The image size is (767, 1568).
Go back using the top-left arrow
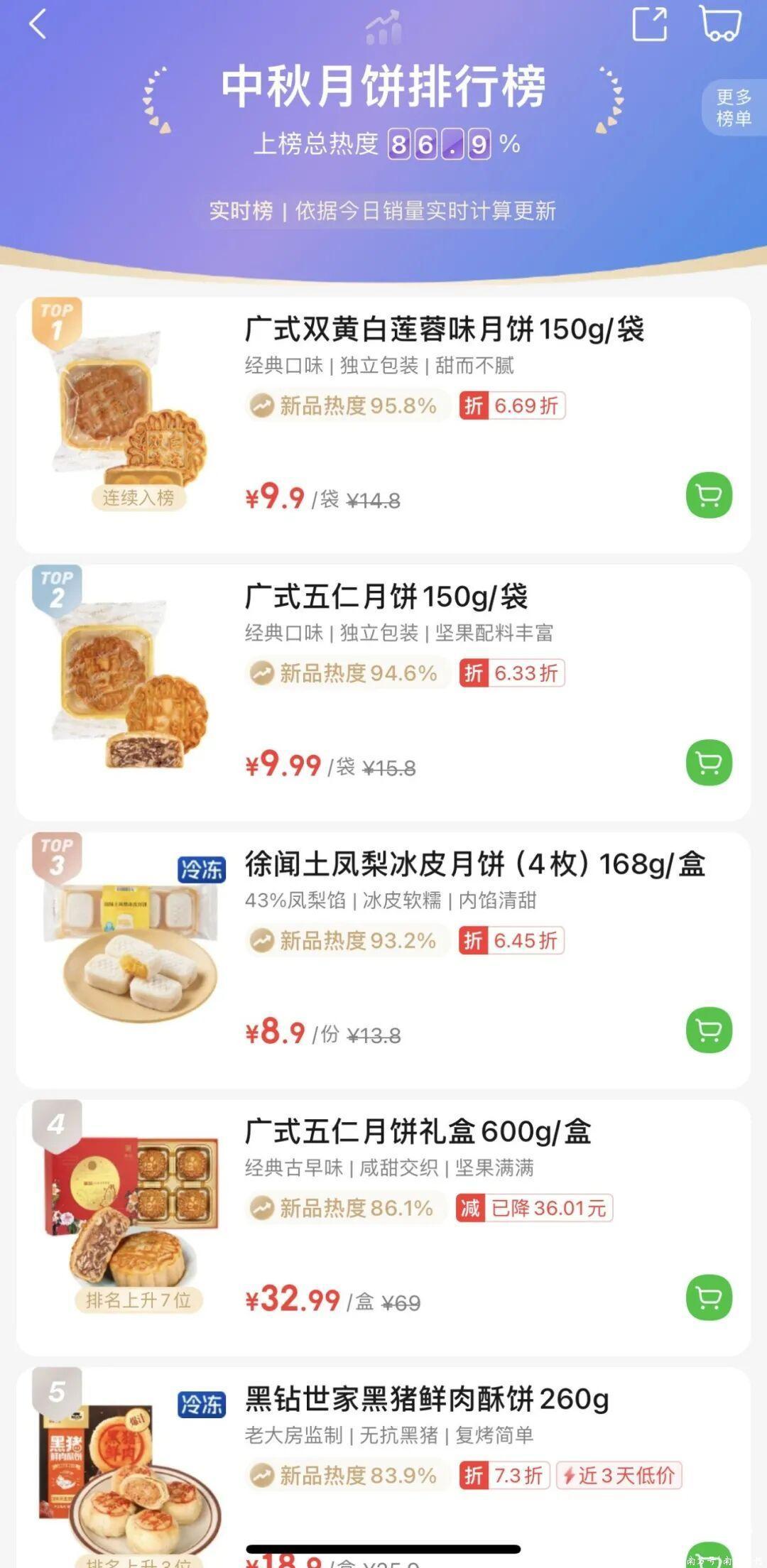tap(38, 25)
